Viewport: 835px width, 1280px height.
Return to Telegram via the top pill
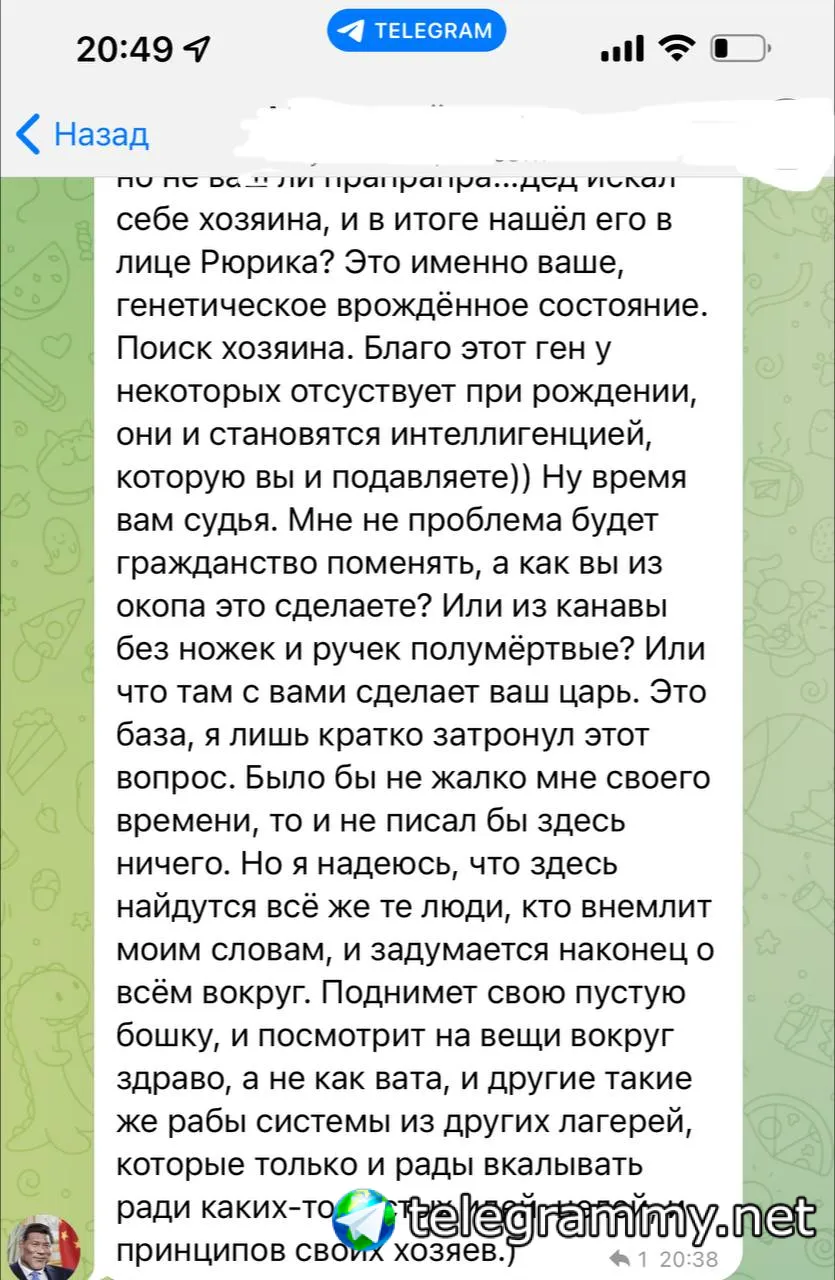tap(417, 31)
